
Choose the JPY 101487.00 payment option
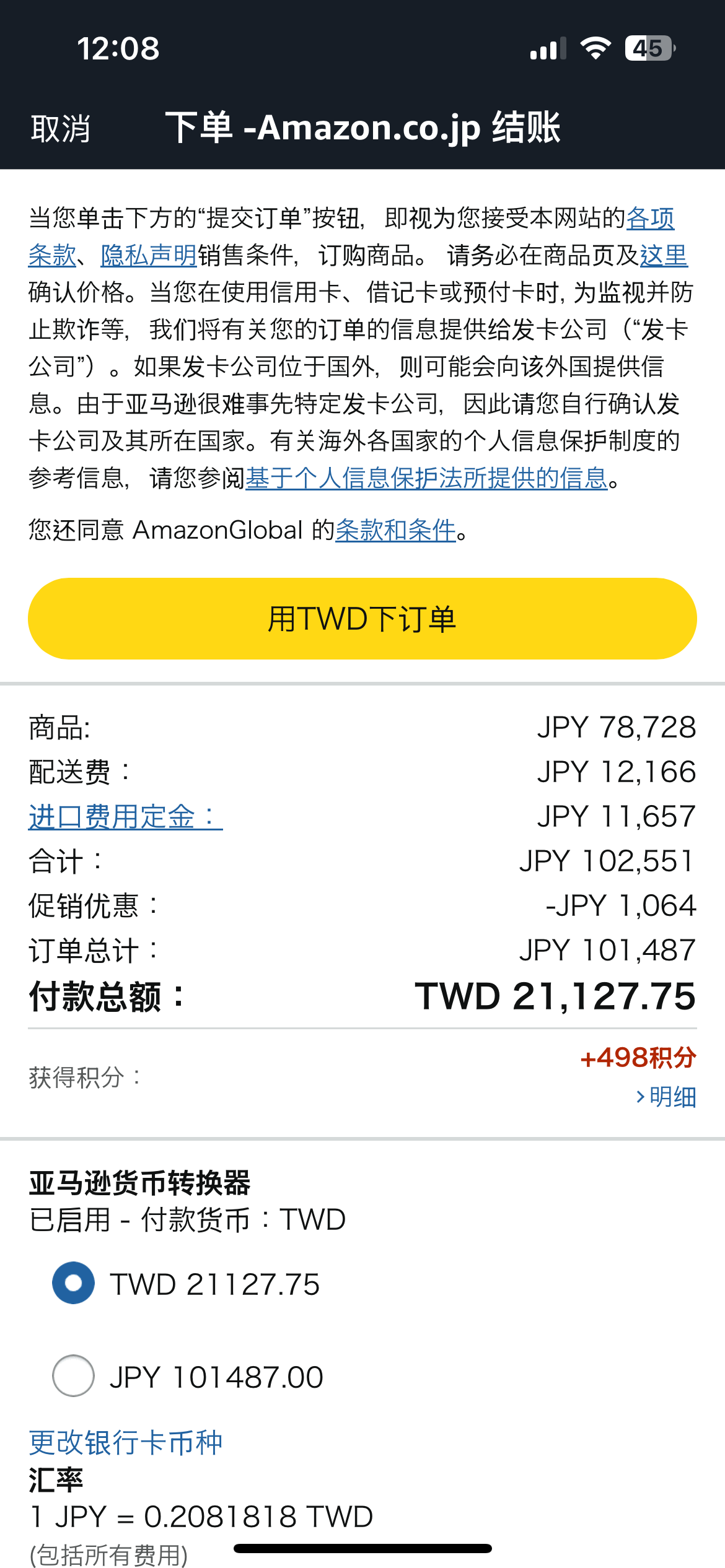click(74, 1375)
